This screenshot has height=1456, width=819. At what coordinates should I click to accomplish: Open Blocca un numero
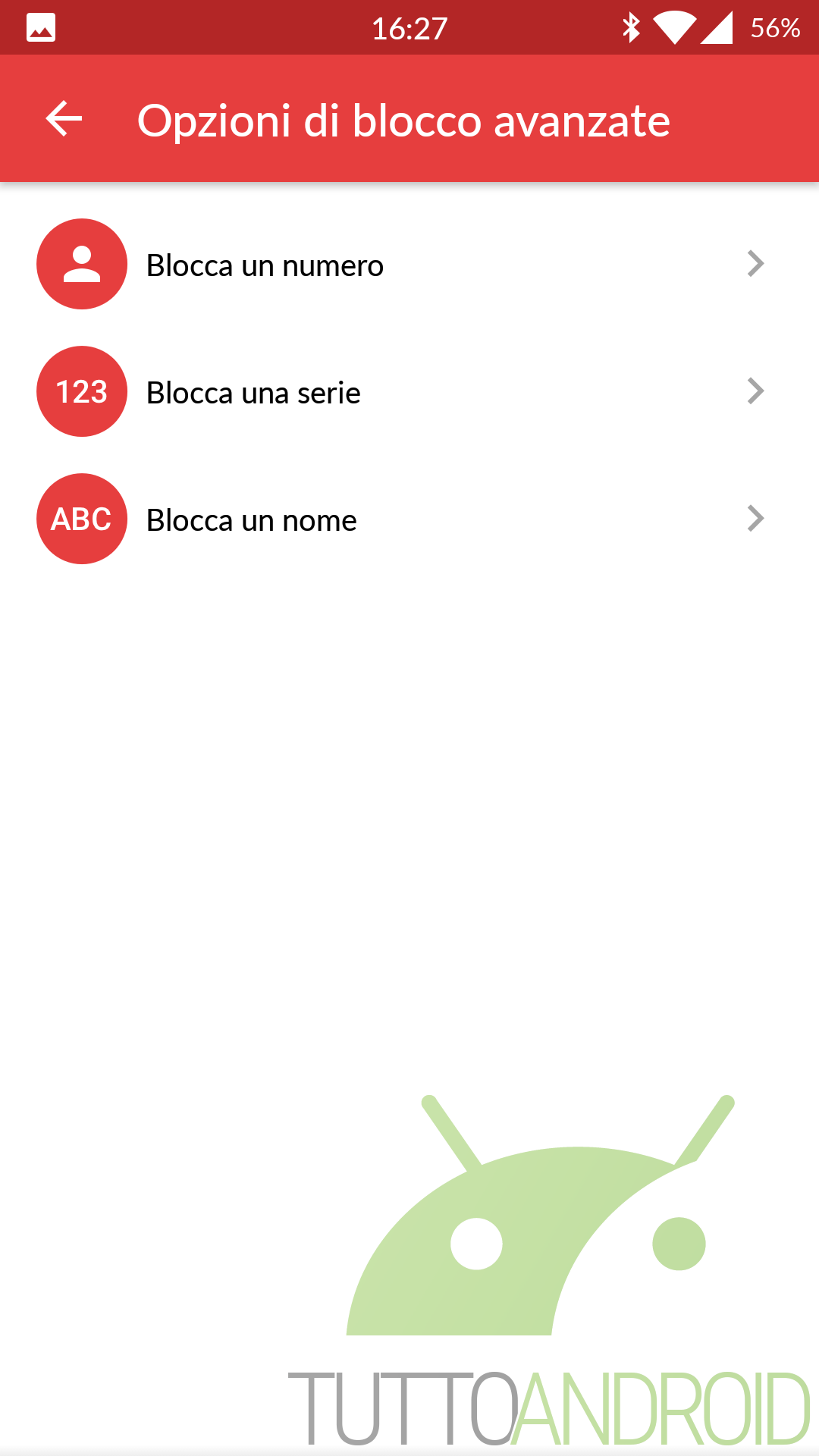click(x=409, y=264)
